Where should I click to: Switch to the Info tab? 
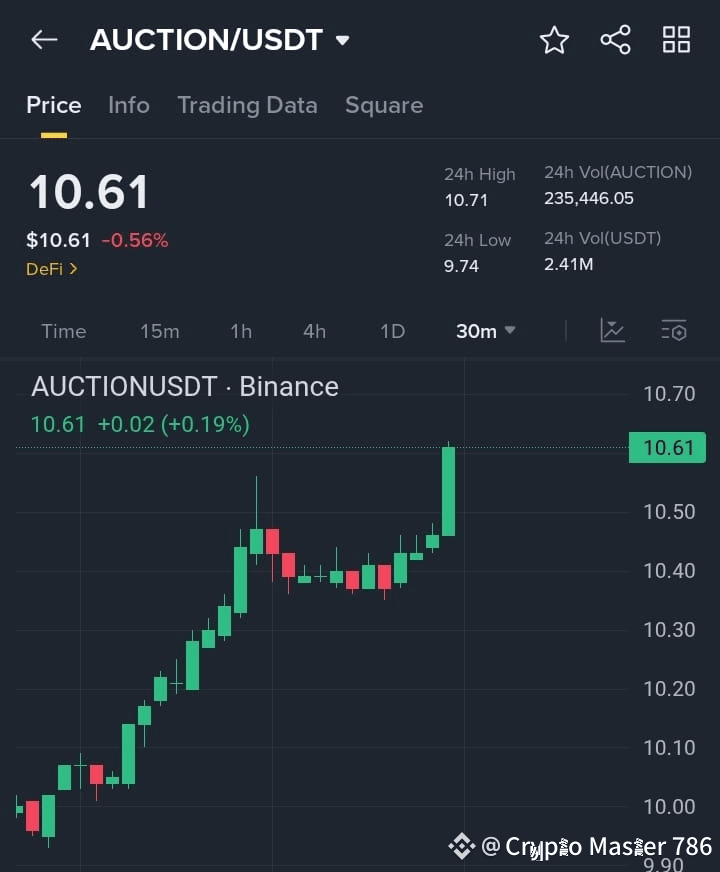point(128,105)
